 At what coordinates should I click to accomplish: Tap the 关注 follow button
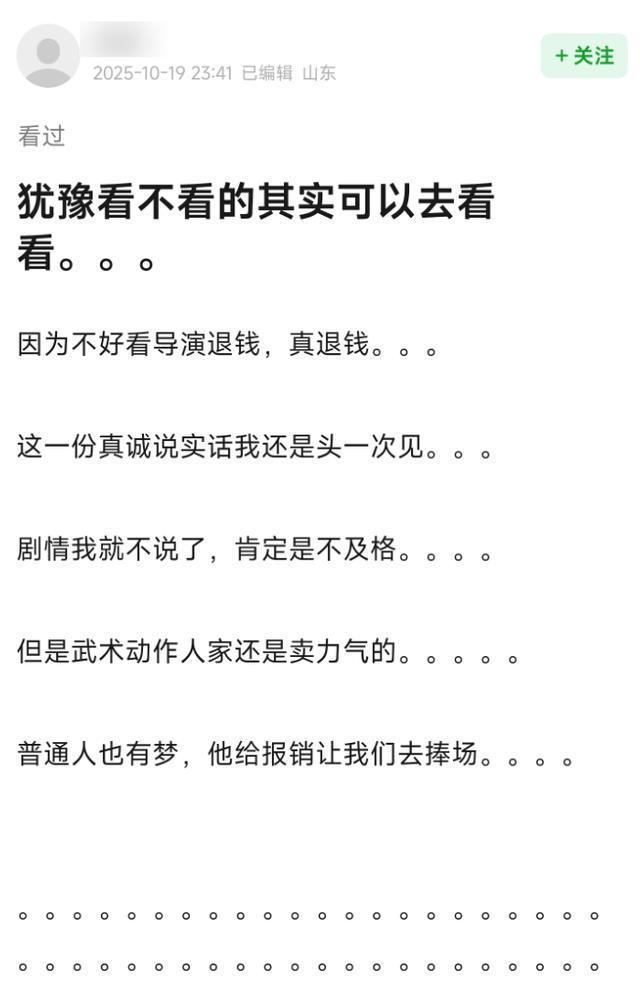[x=584, y=56]
